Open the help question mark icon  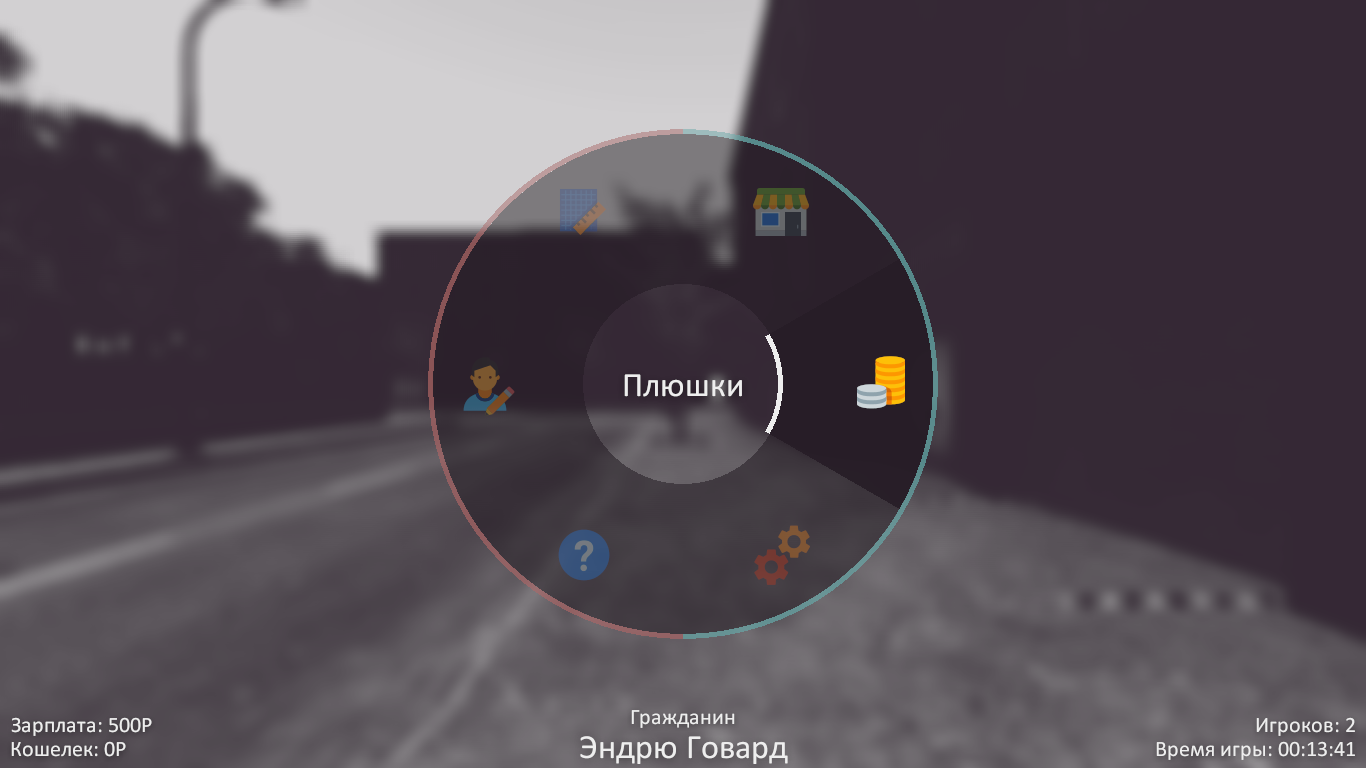[584, 555]
